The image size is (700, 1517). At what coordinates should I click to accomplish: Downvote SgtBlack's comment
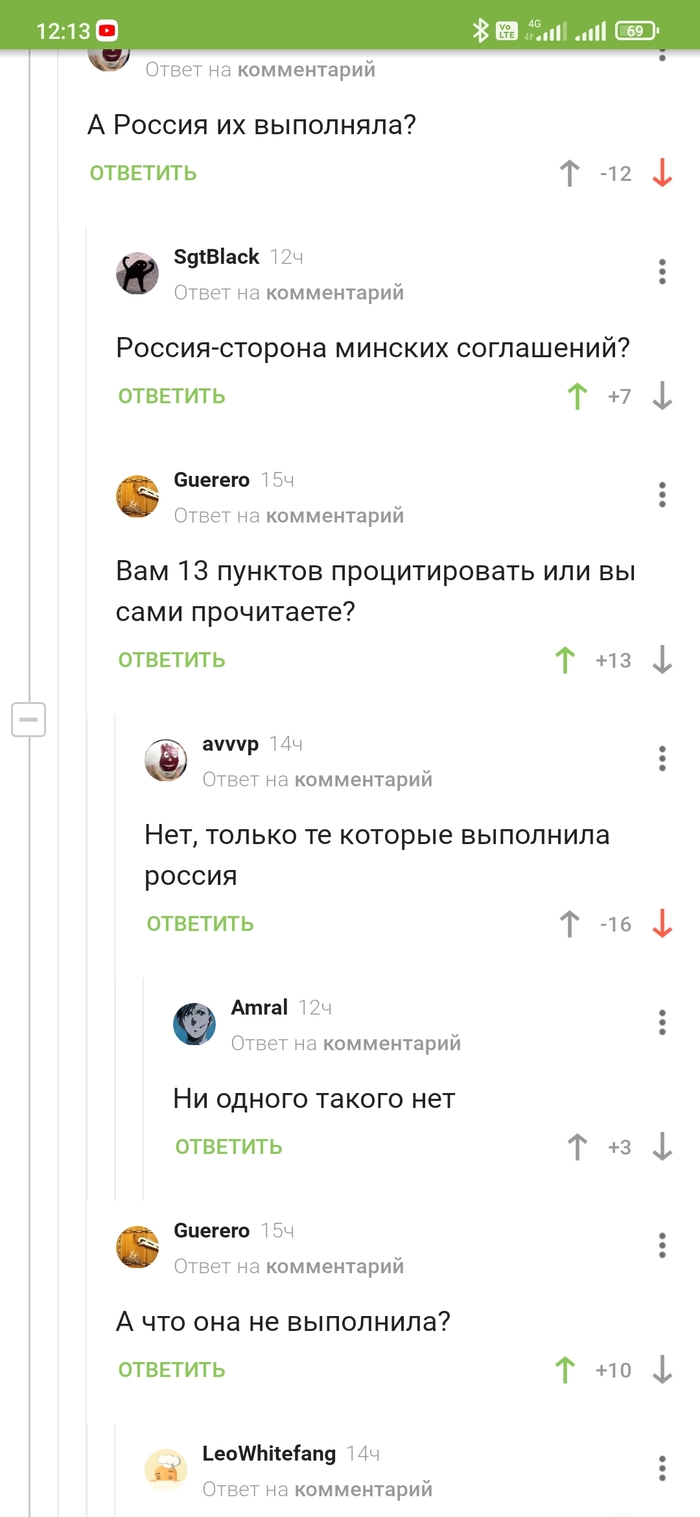point(662,396)
